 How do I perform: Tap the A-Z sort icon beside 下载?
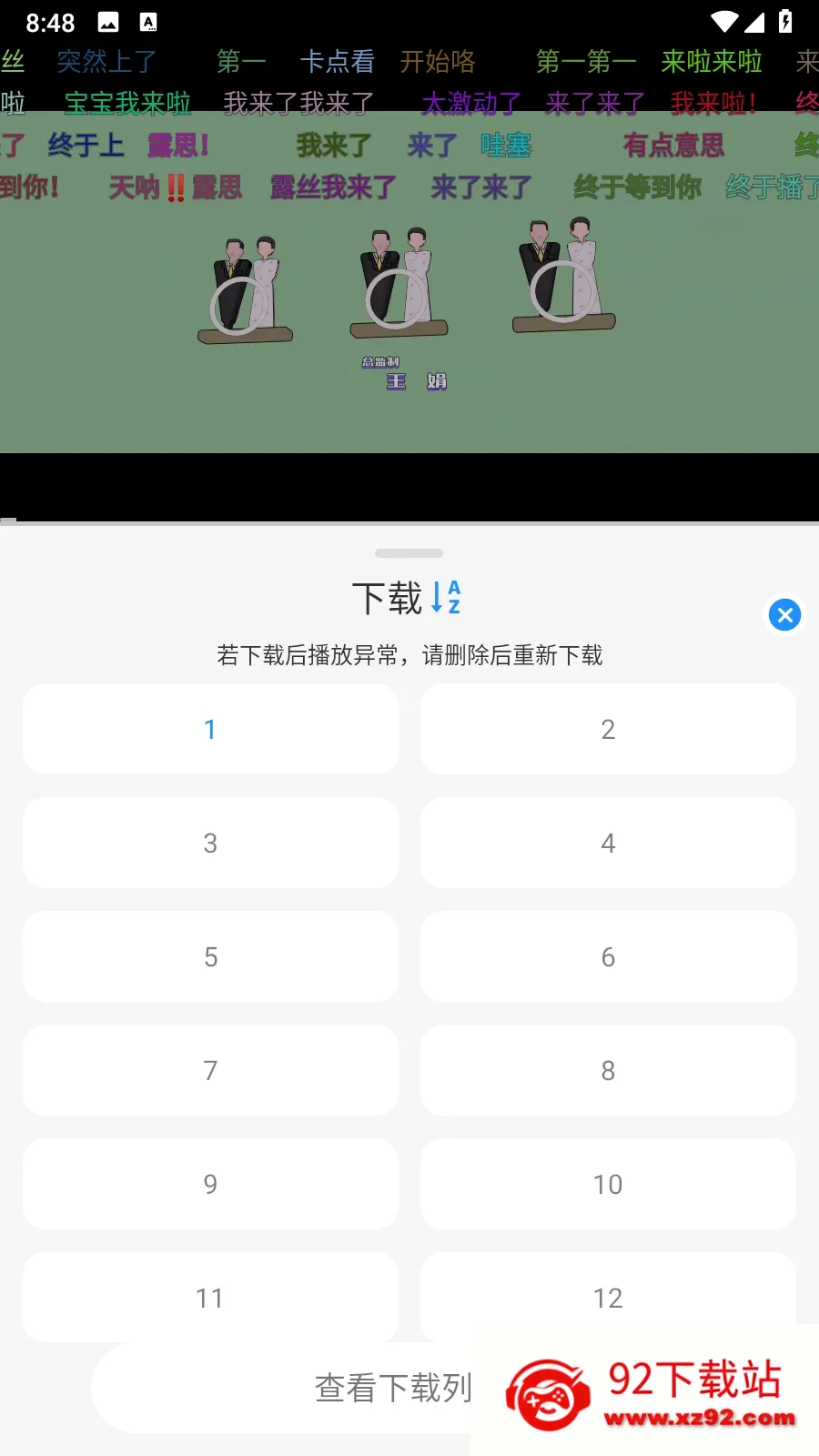pos(448,598)
